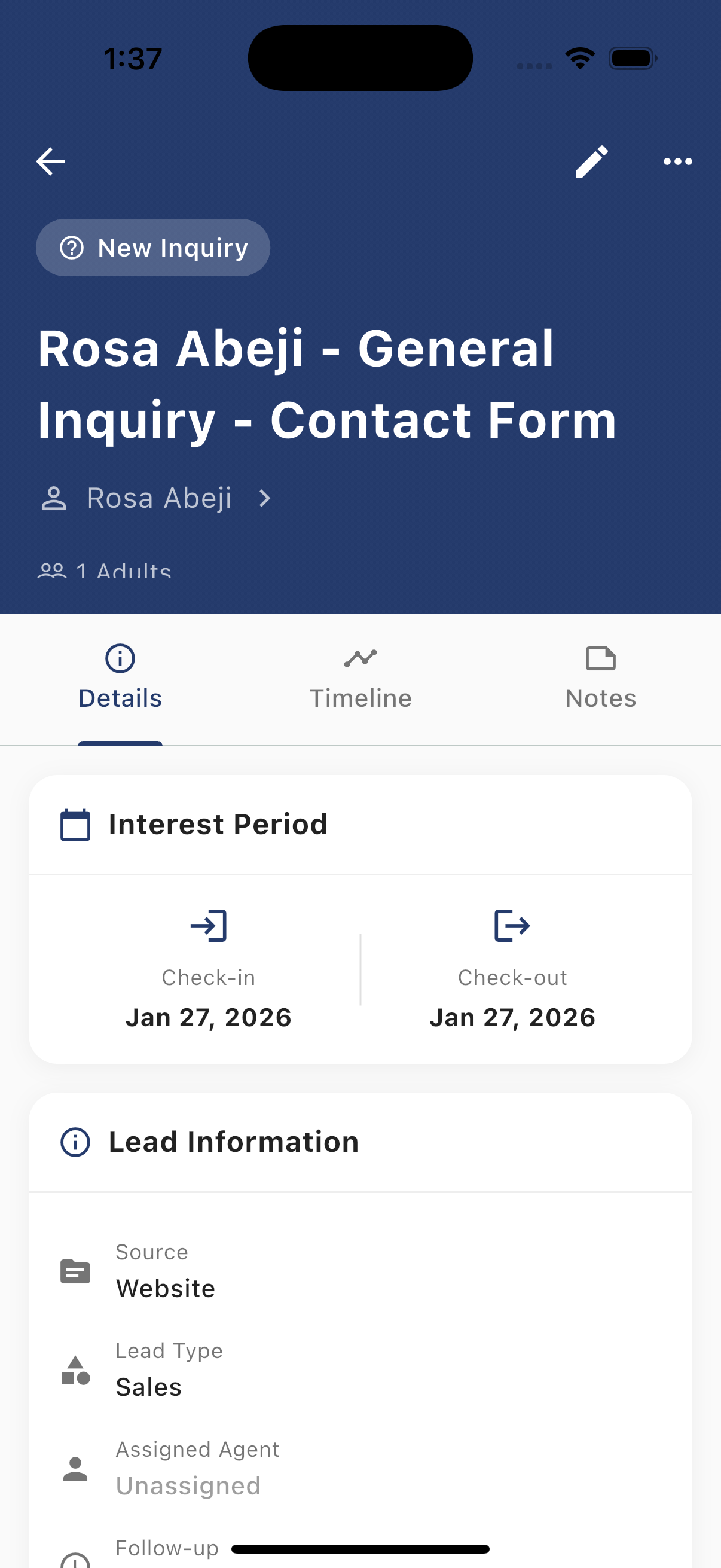721x1568 pixels.
Task: Go back using the arrow icon
Action: 50,162
